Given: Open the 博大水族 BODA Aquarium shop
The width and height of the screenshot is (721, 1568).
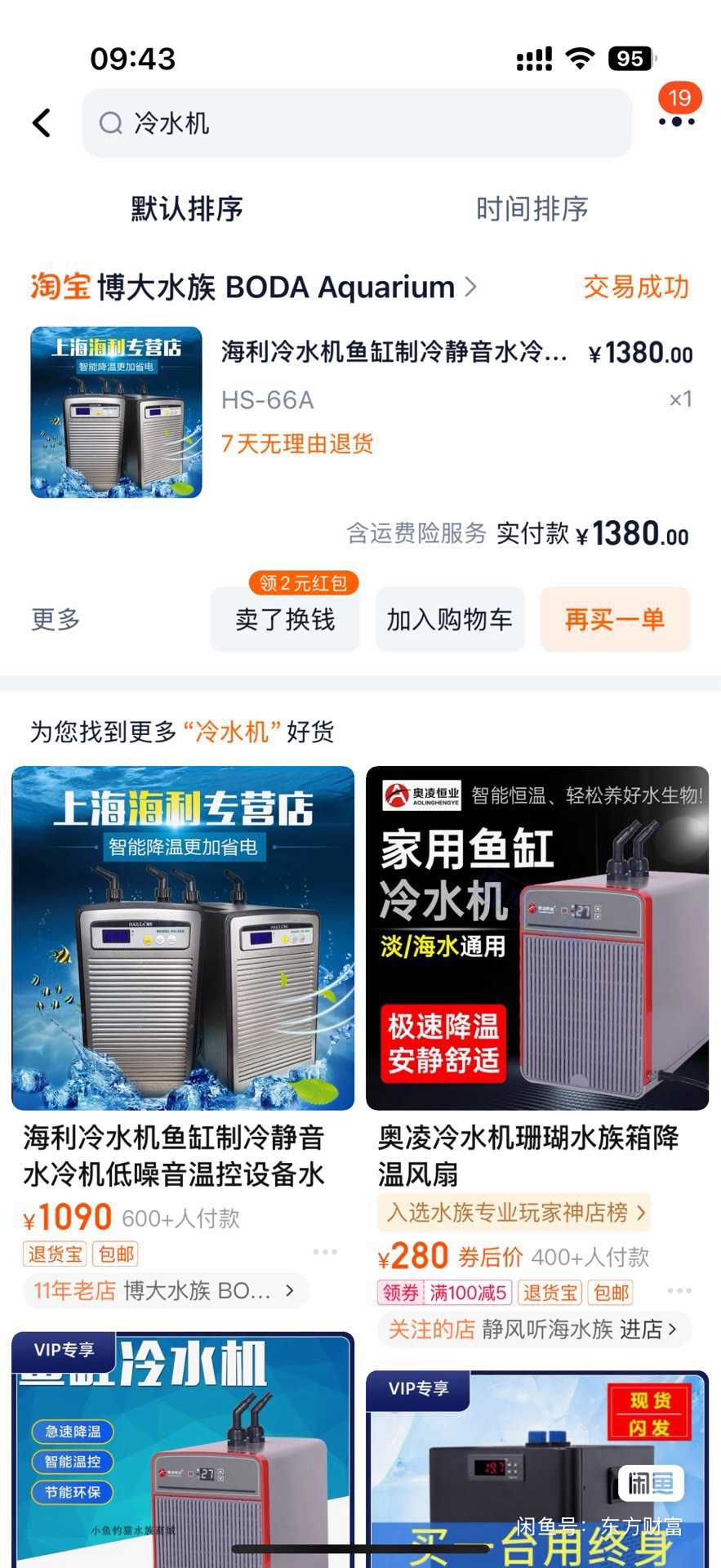Looking at the screenshot, I should click(278, 287).
